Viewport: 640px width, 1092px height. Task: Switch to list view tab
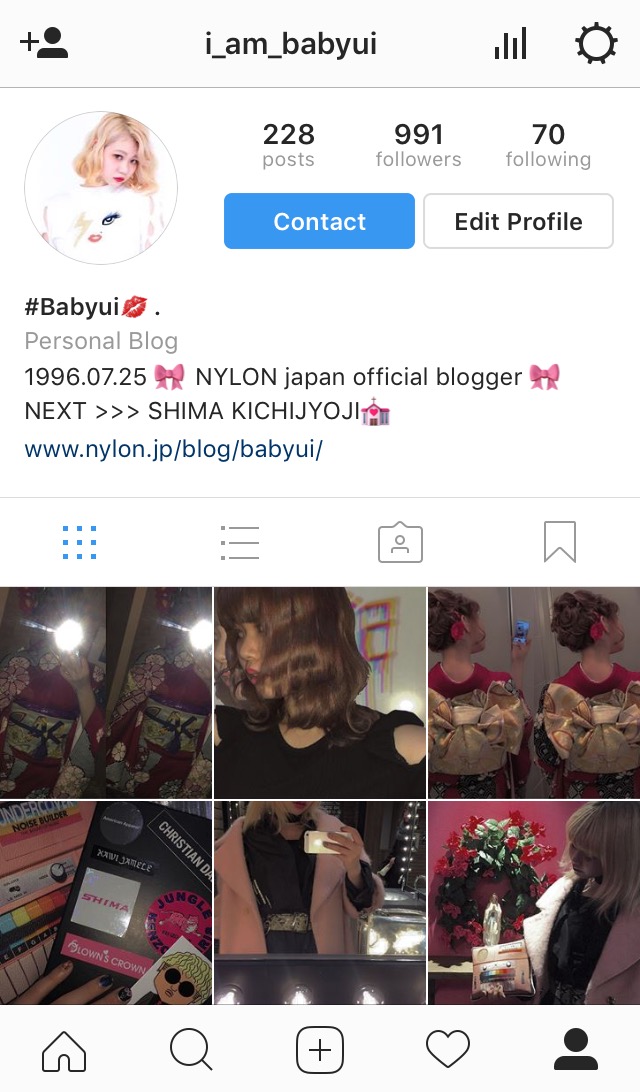pos(240,542)
